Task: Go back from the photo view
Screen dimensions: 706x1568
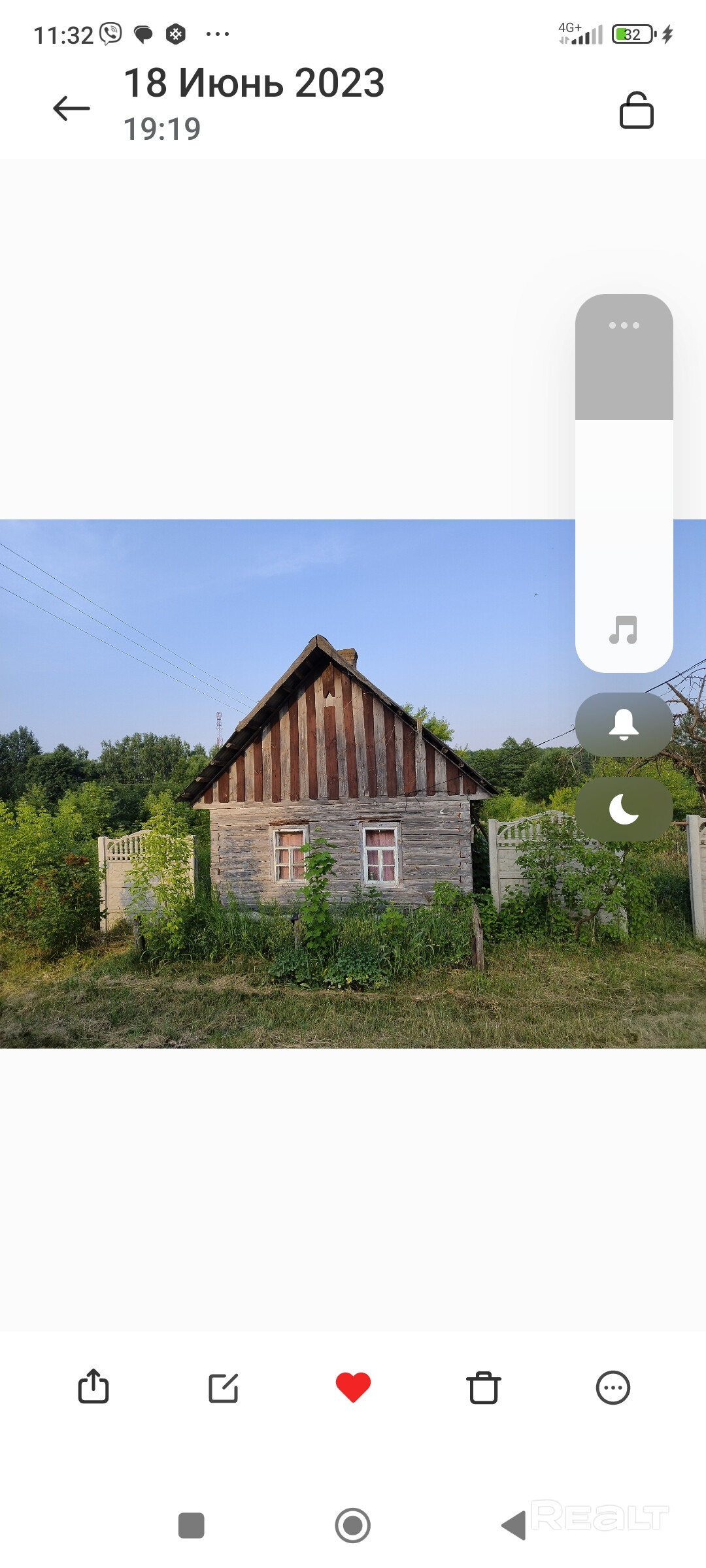Action: tap(71, 108)
